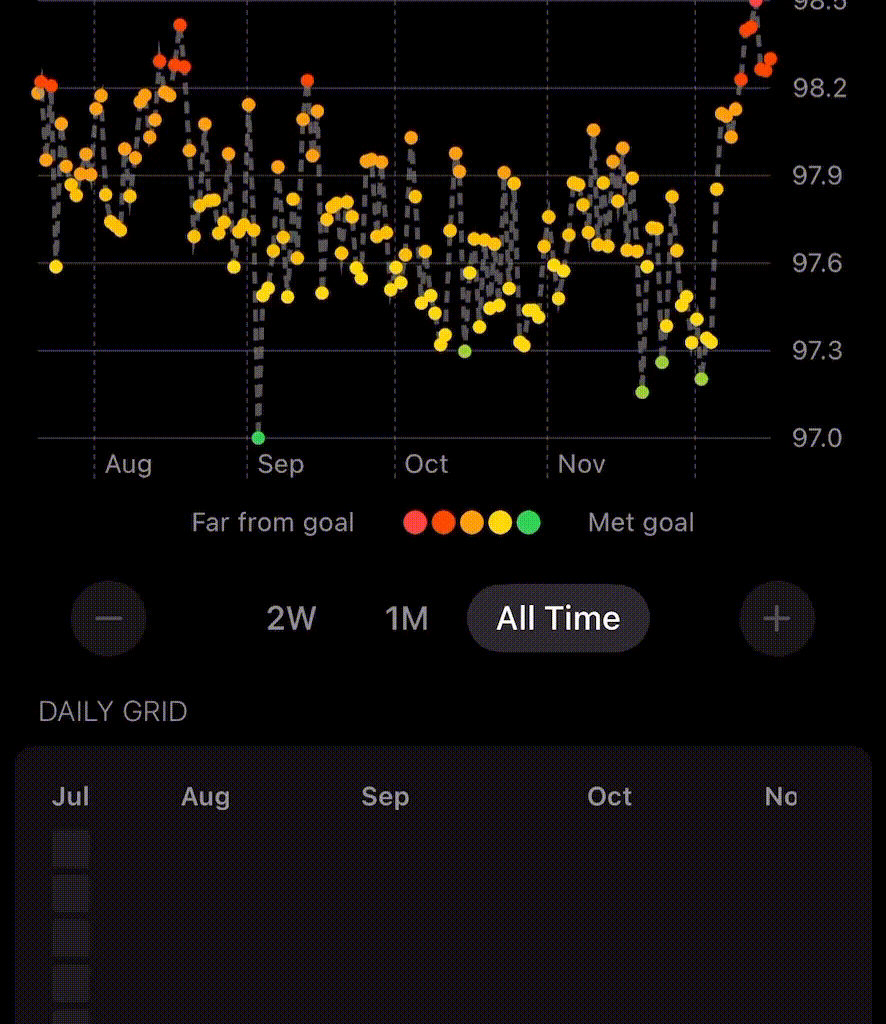Switch to the 1M time range
This screenshot has width=886, height=1024.
(406, 618)
